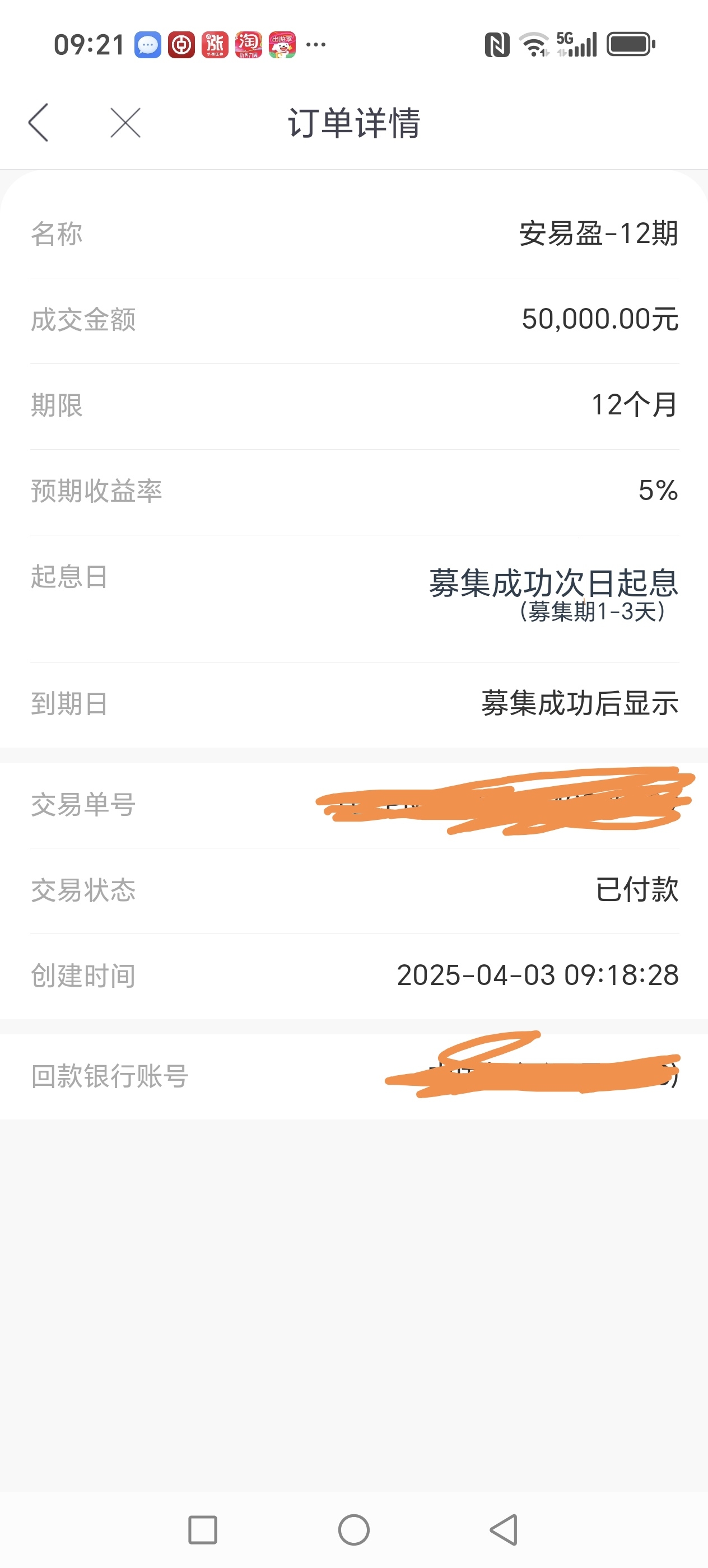This screenshot has width=708, height=1568.
Task: Go back from the 订单详情 page
Action: [x=38, y=122]
